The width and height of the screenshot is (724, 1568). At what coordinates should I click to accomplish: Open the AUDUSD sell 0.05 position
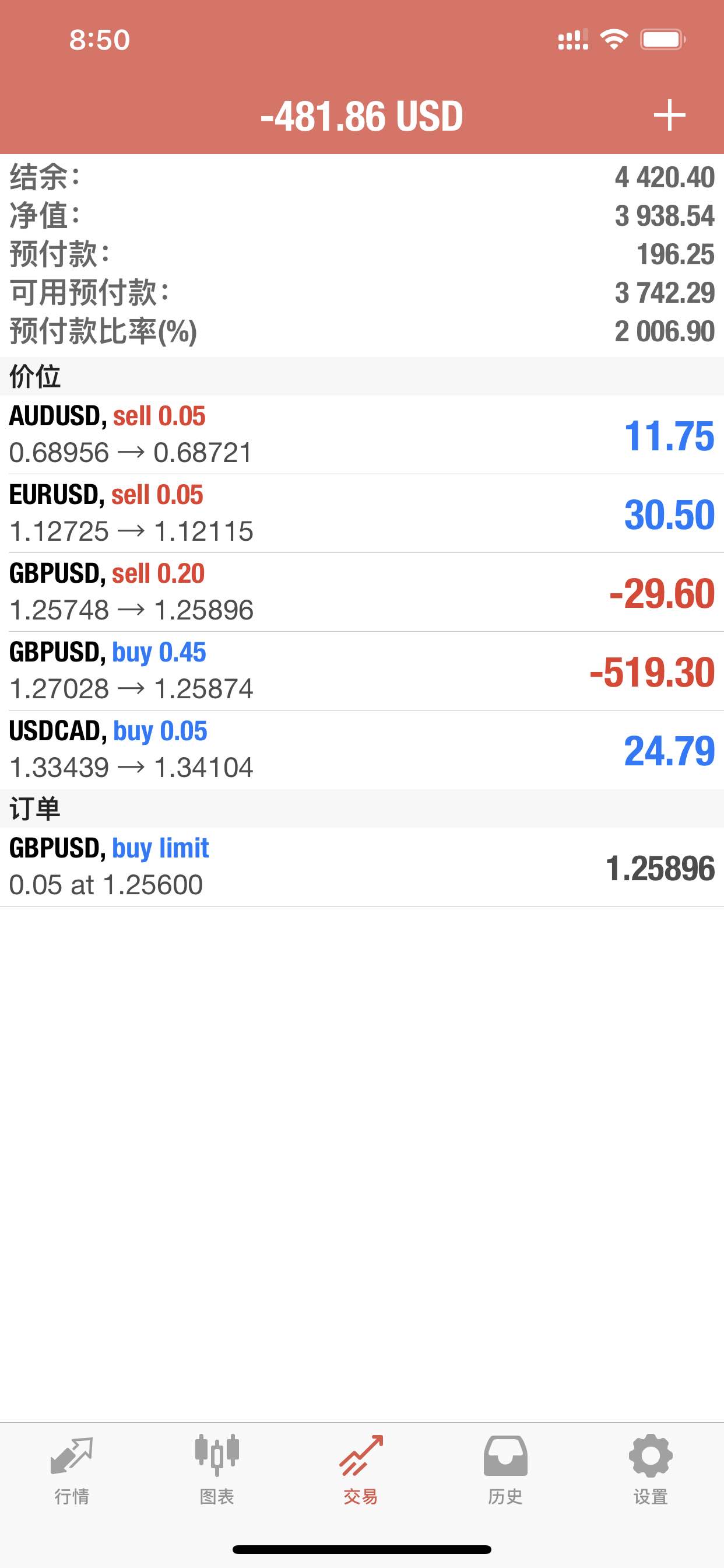point(362,435)
